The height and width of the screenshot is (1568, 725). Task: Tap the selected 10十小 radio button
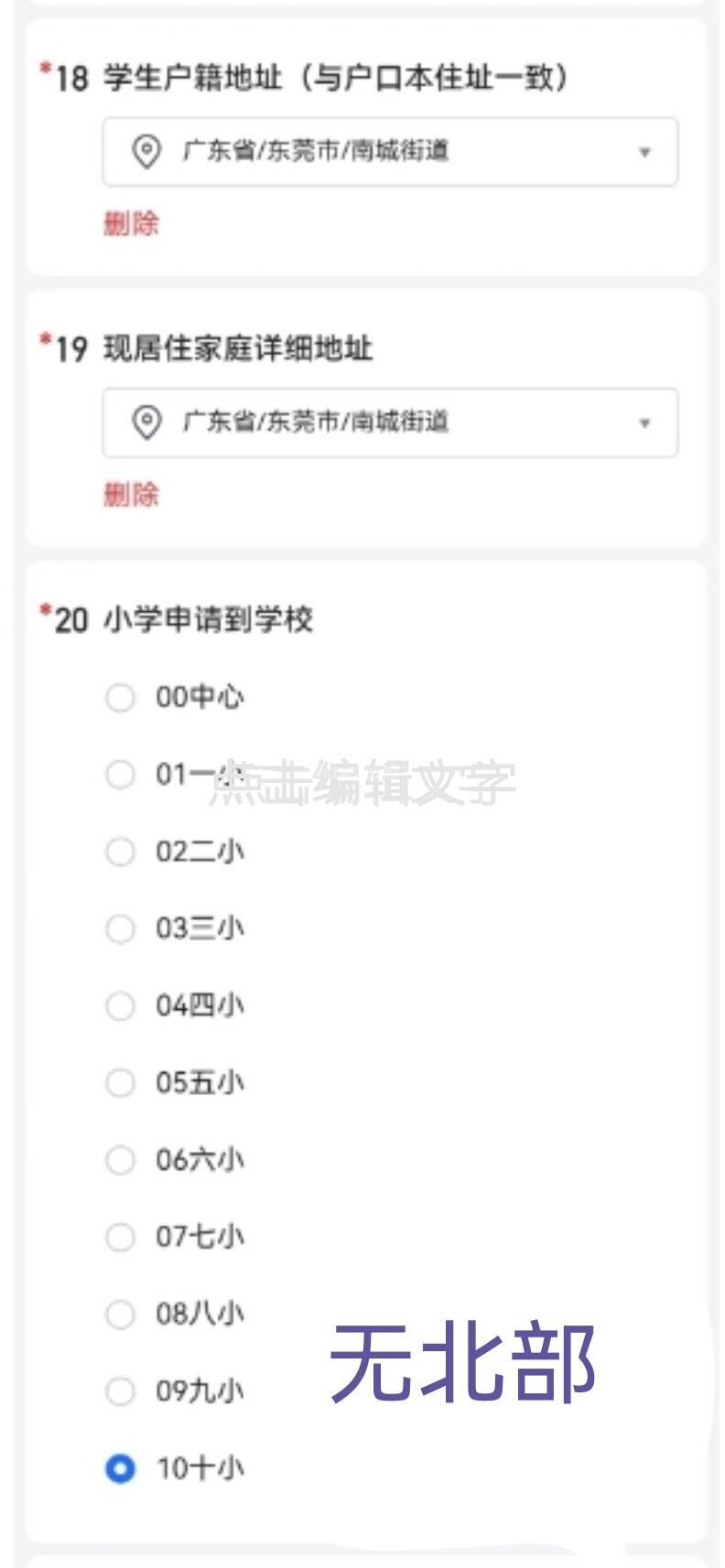pyautogui.click(x=120, y=1468)
